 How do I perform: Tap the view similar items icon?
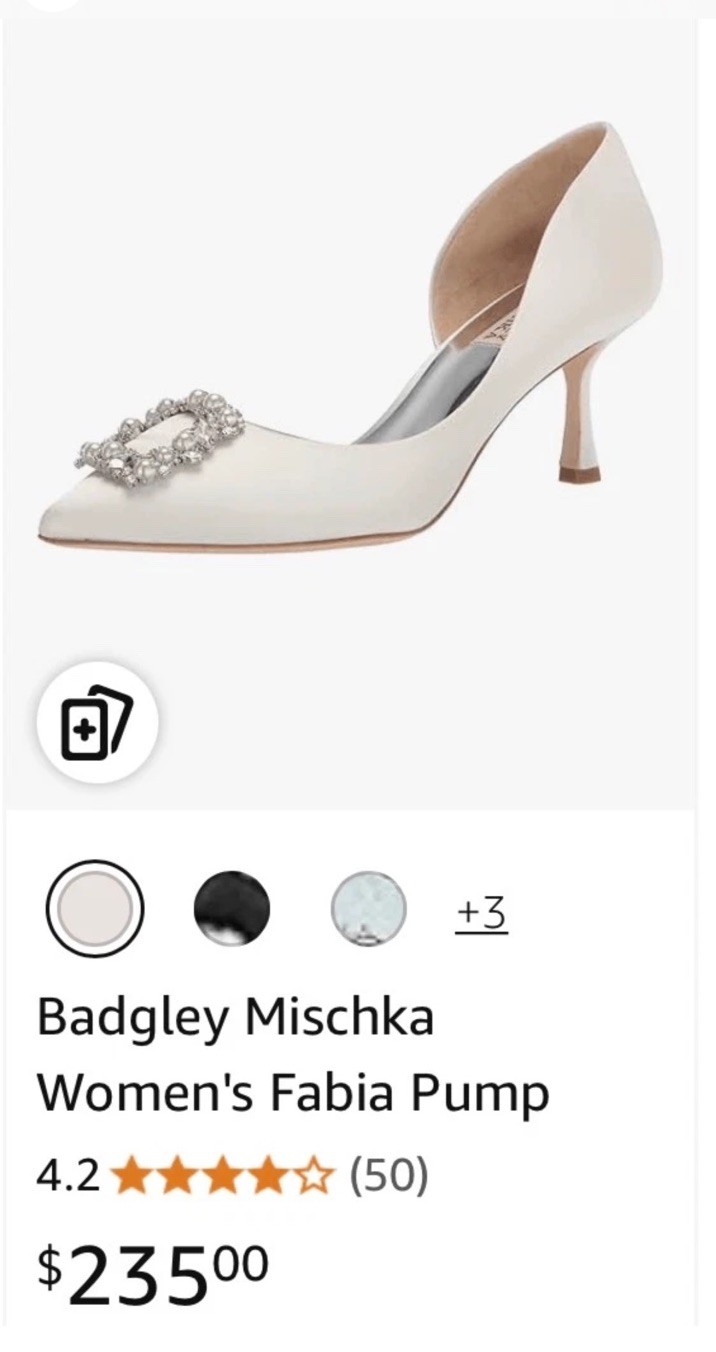[97, 722]
